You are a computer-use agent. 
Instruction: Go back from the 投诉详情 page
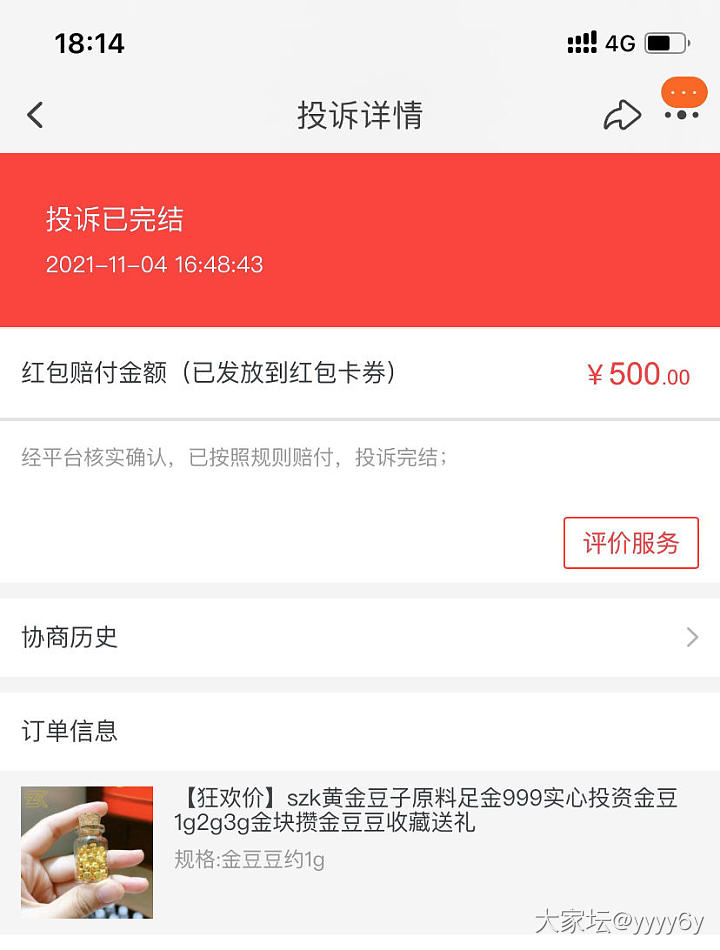coord(35,115)
